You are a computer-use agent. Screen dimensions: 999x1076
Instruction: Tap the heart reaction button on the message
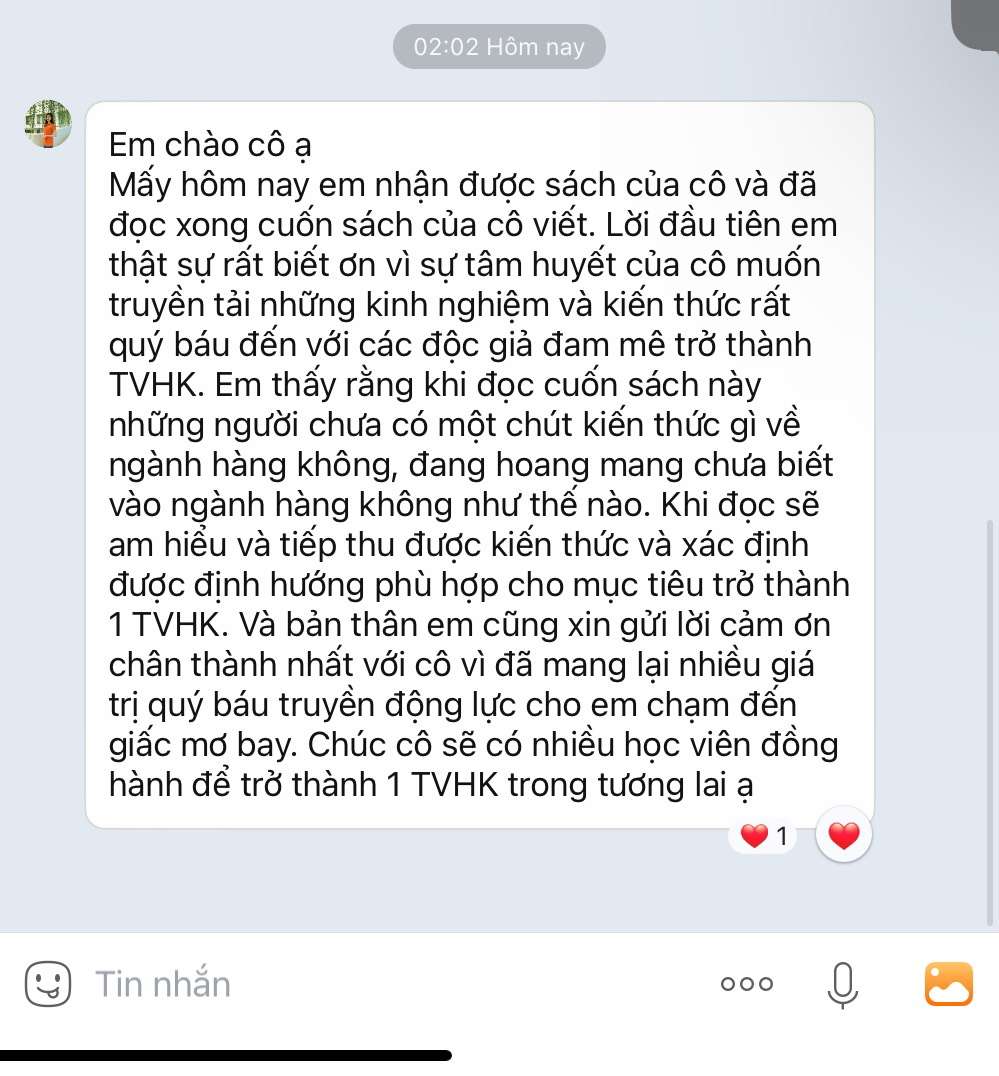point(843,835)
